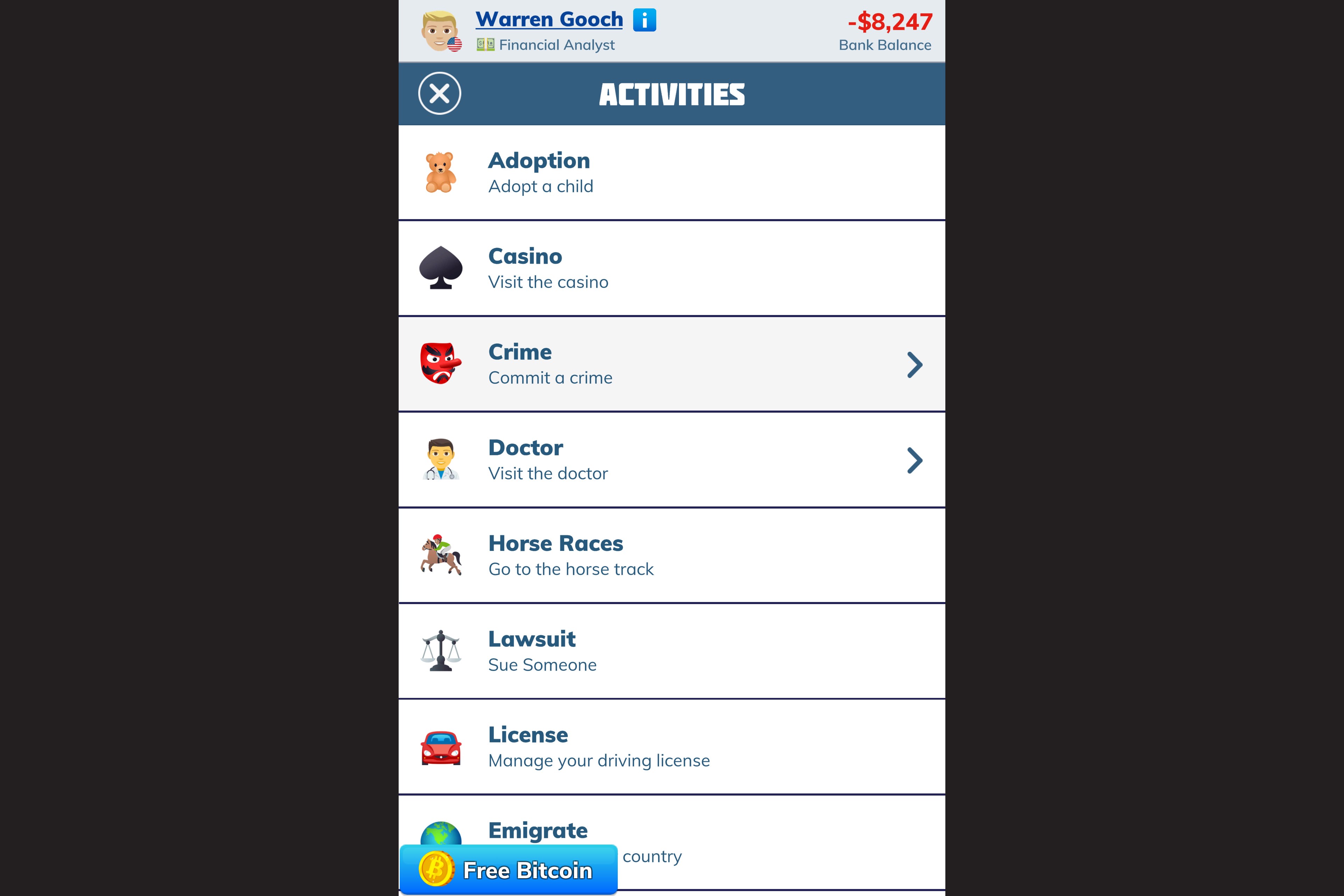Image resolution: width=1344 pixels, height=896 pixels.
Task: Open the Warren Gooch profile link
Action: [548, 20]
